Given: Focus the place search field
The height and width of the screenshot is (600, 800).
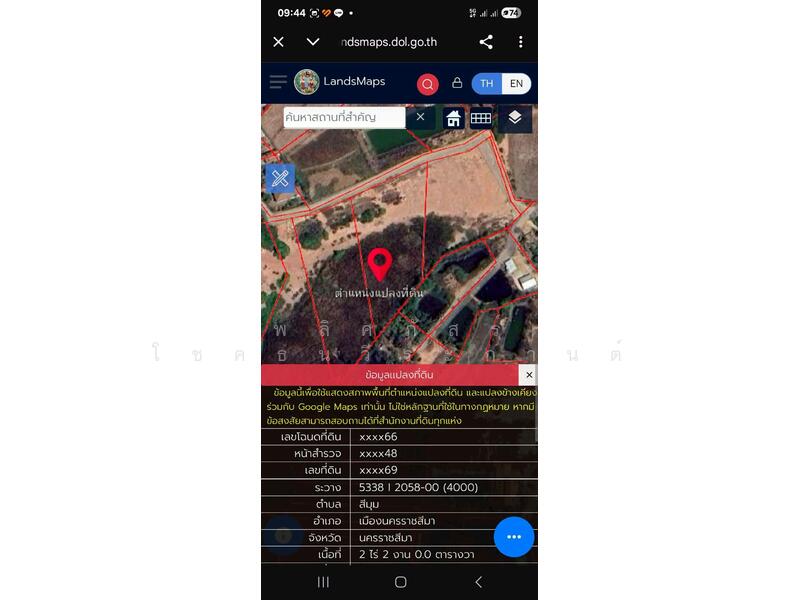Looking at the screenshot, I should click(x=343, y=117).
